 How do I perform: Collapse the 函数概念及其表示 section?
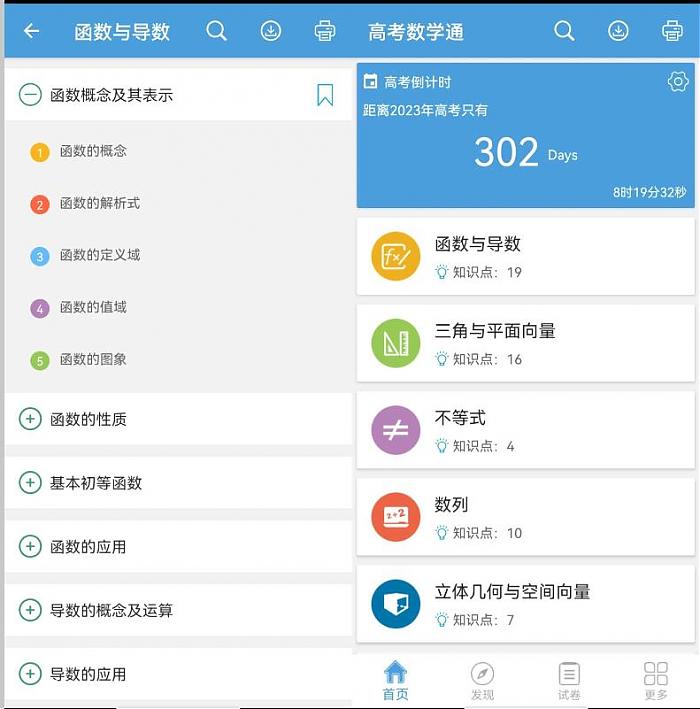(x=30, y=95)
